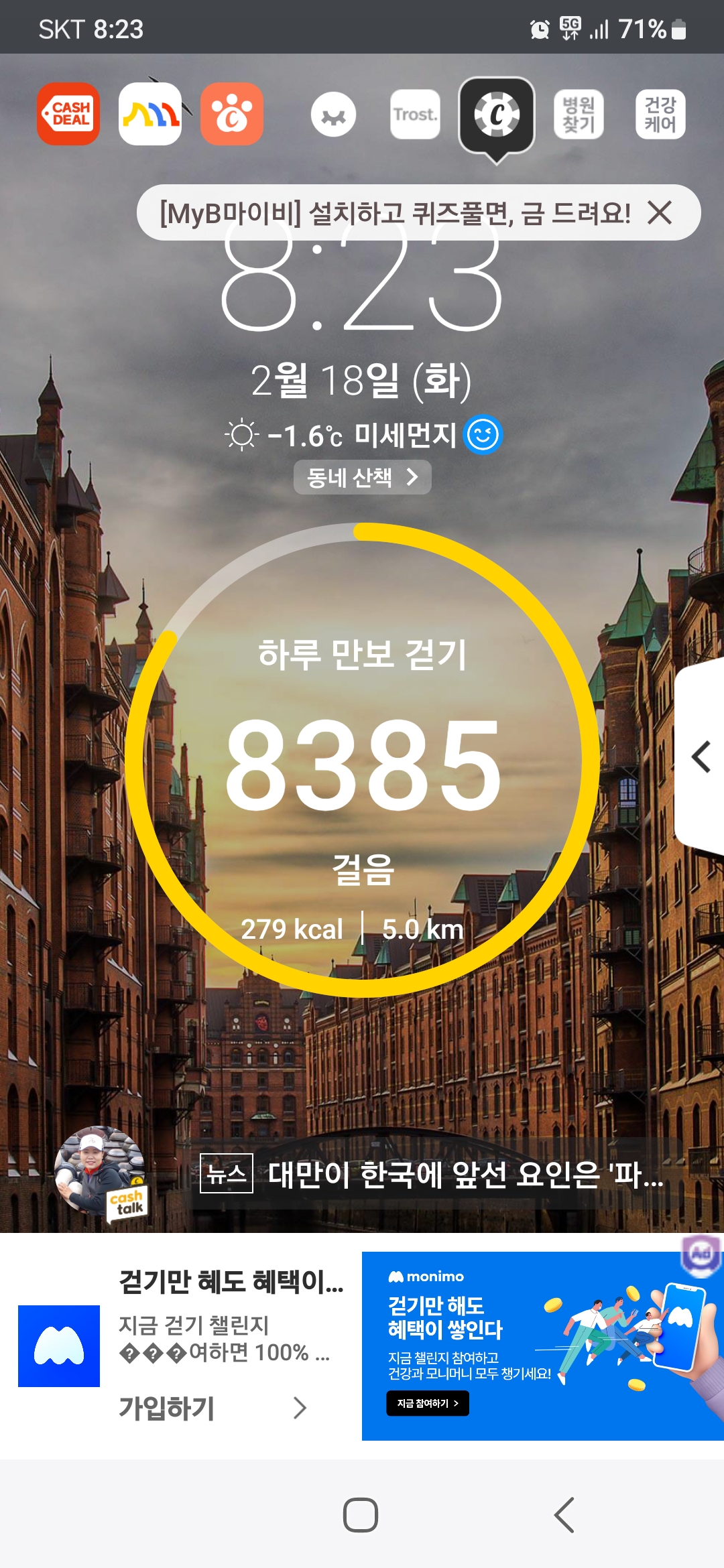
Task: Tap the system home button
Action: pyautogui.click(x=361, y=1515)
